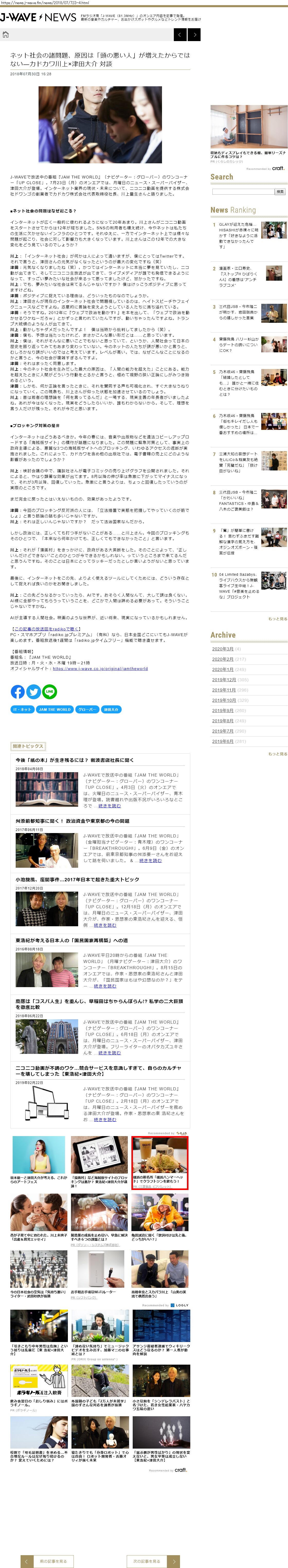288x1568 pixels.
Task: Open the radiko listening link
Action: coord(46,629)
